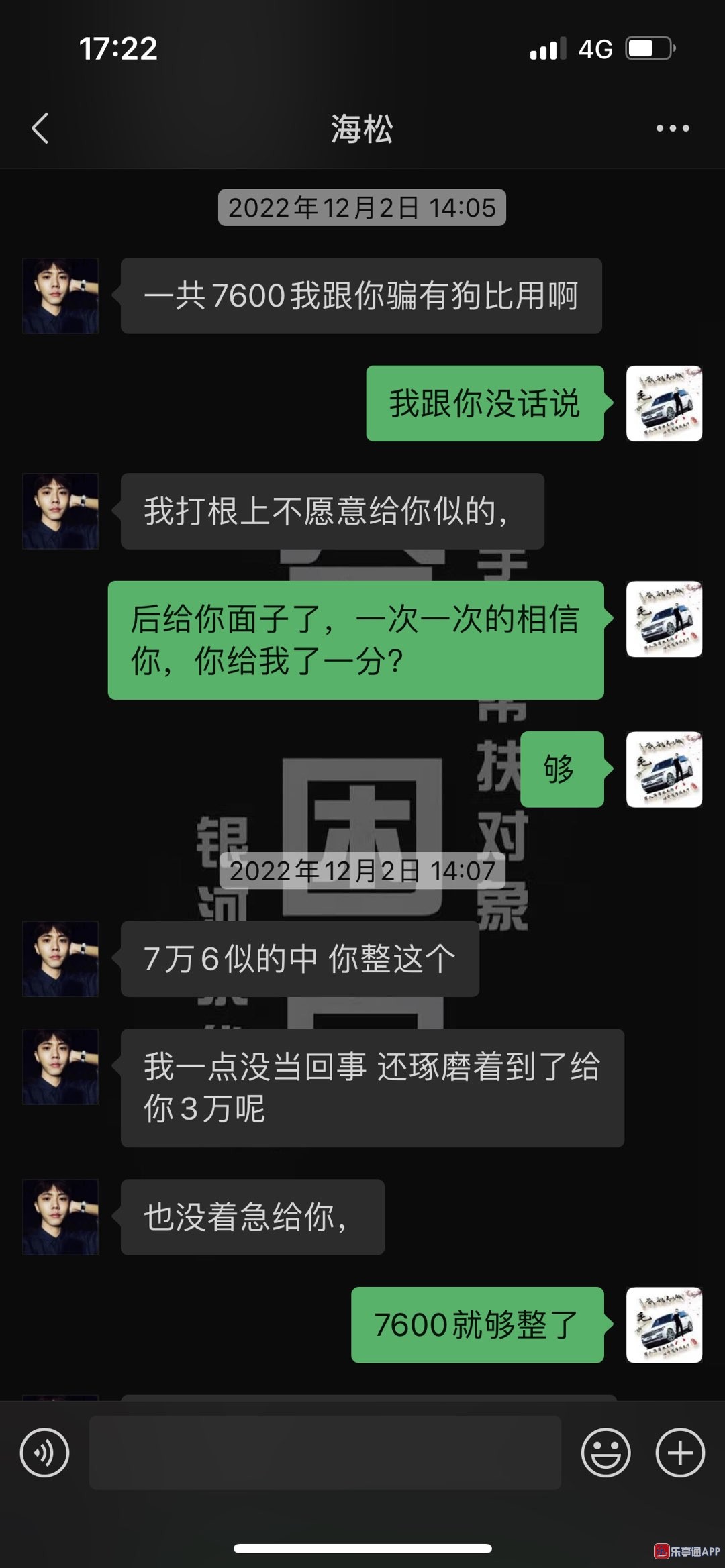Open 海松's avatar beside '一共7600' message
The image size is (725, 1568).
click(x=60, y=296)
